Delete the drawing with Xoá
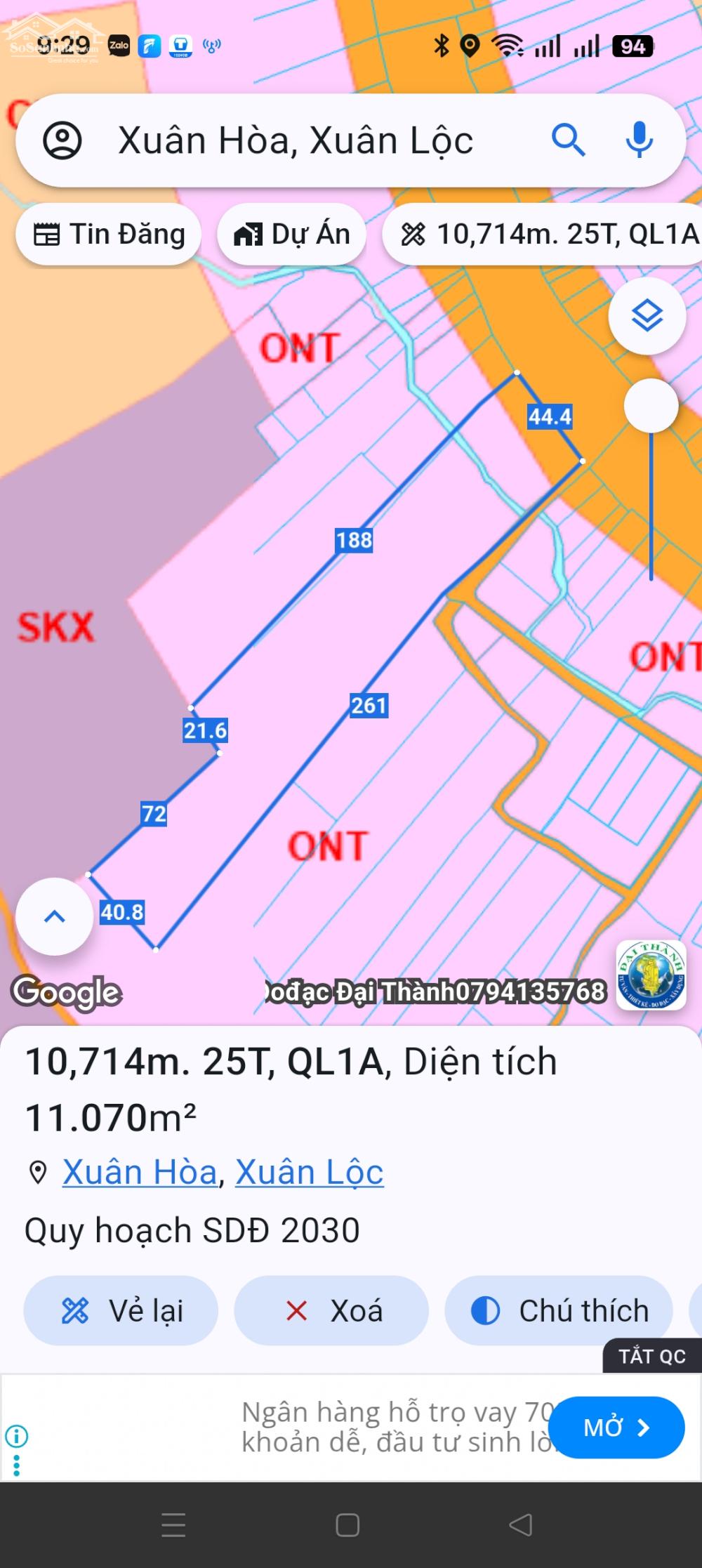702x1568 pixels. click(x=331, y=1310)
